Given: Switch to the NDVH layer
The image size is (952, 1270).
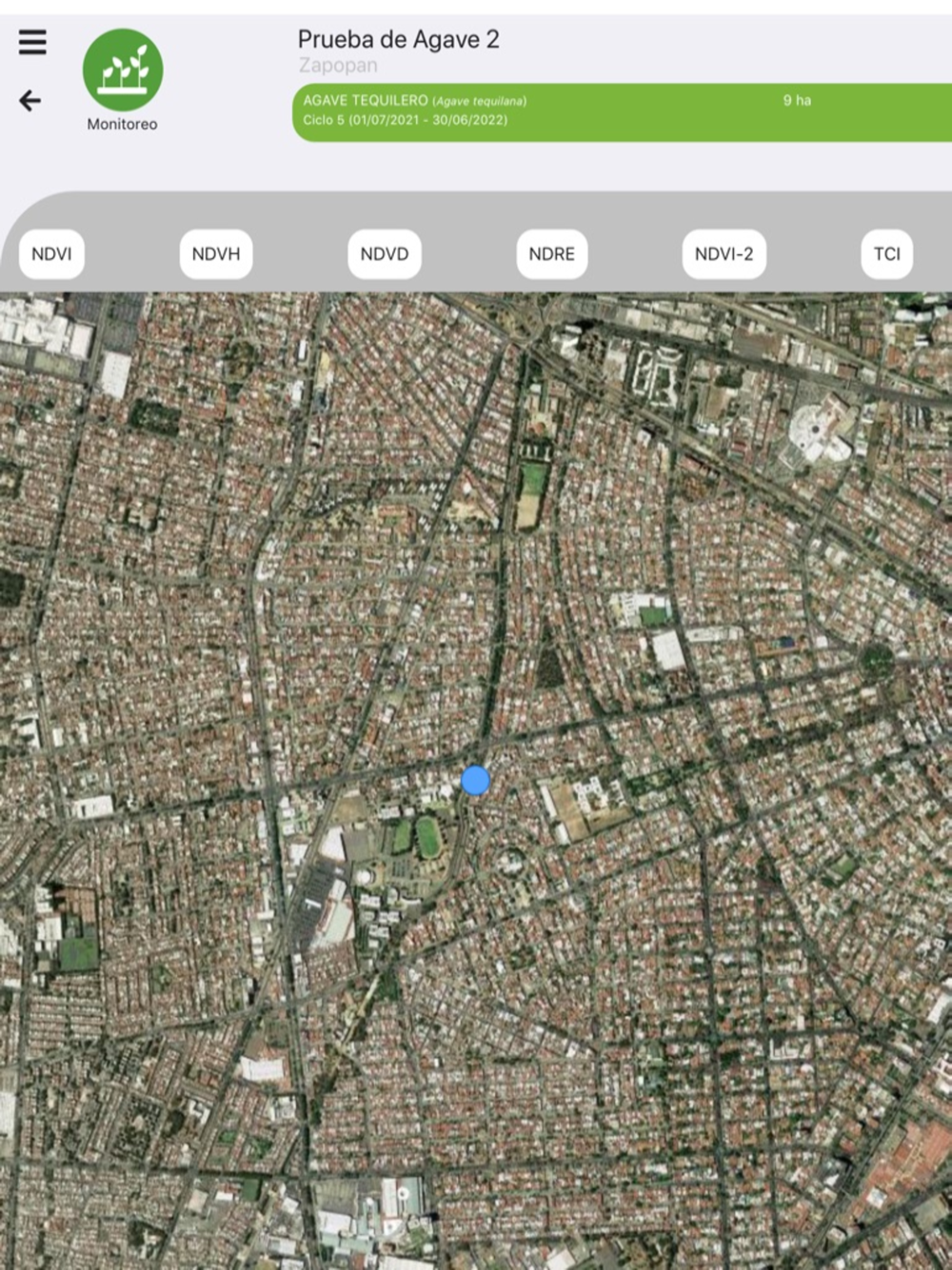Looking at the screenshot, I should click(216, 254).
